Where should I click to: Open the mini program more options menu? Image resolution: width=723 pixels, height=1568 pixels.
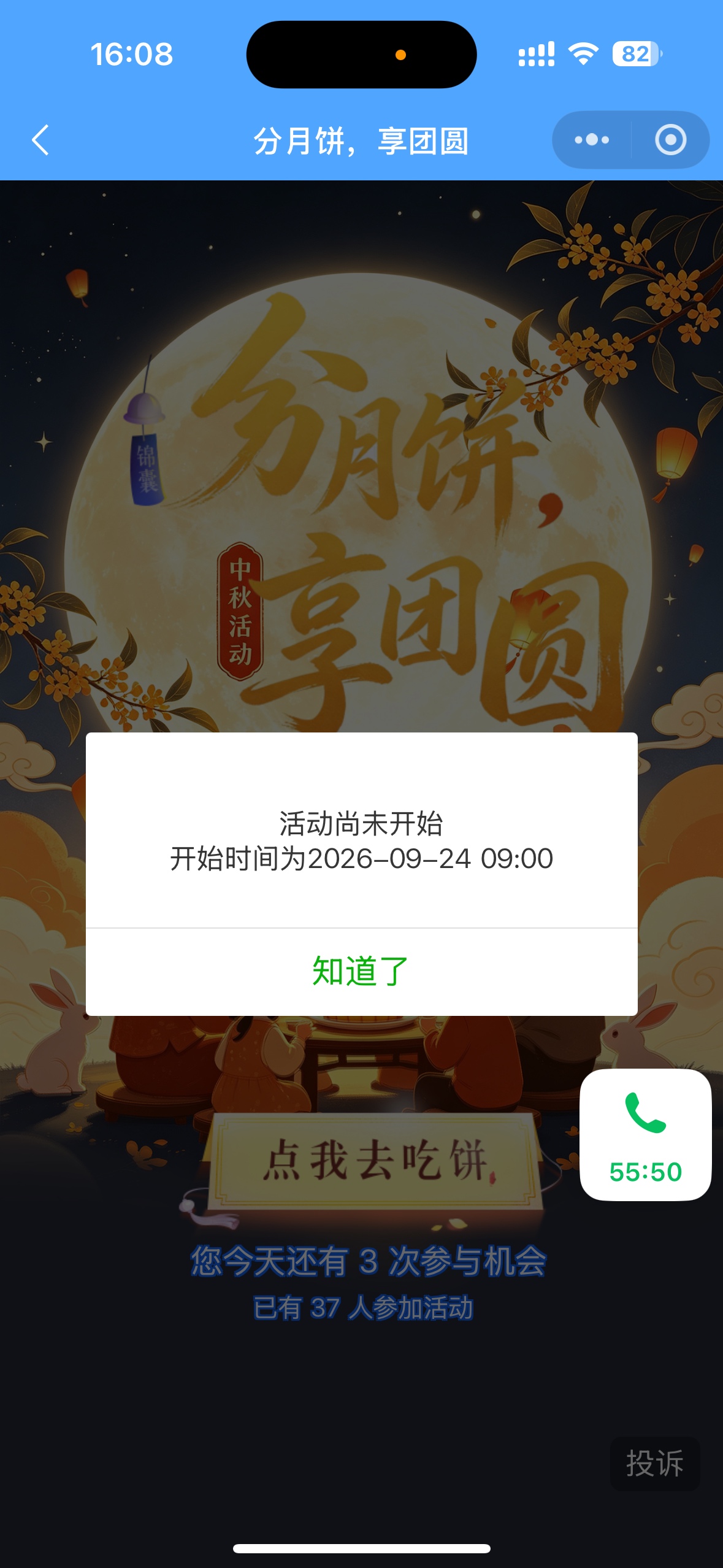(592, 140)
